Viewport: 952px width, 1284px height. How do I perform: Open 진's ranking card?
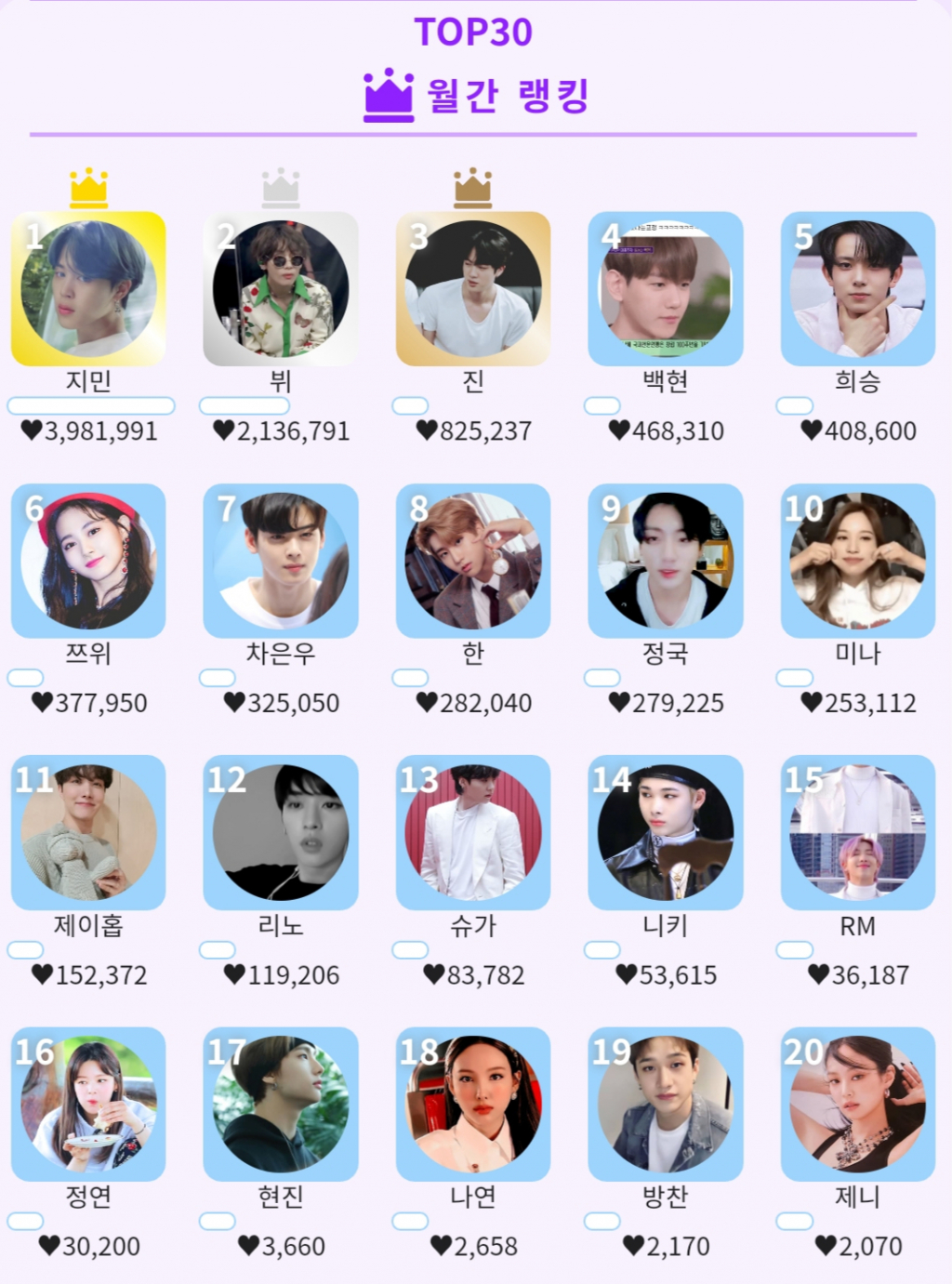(x=473, y=288)
